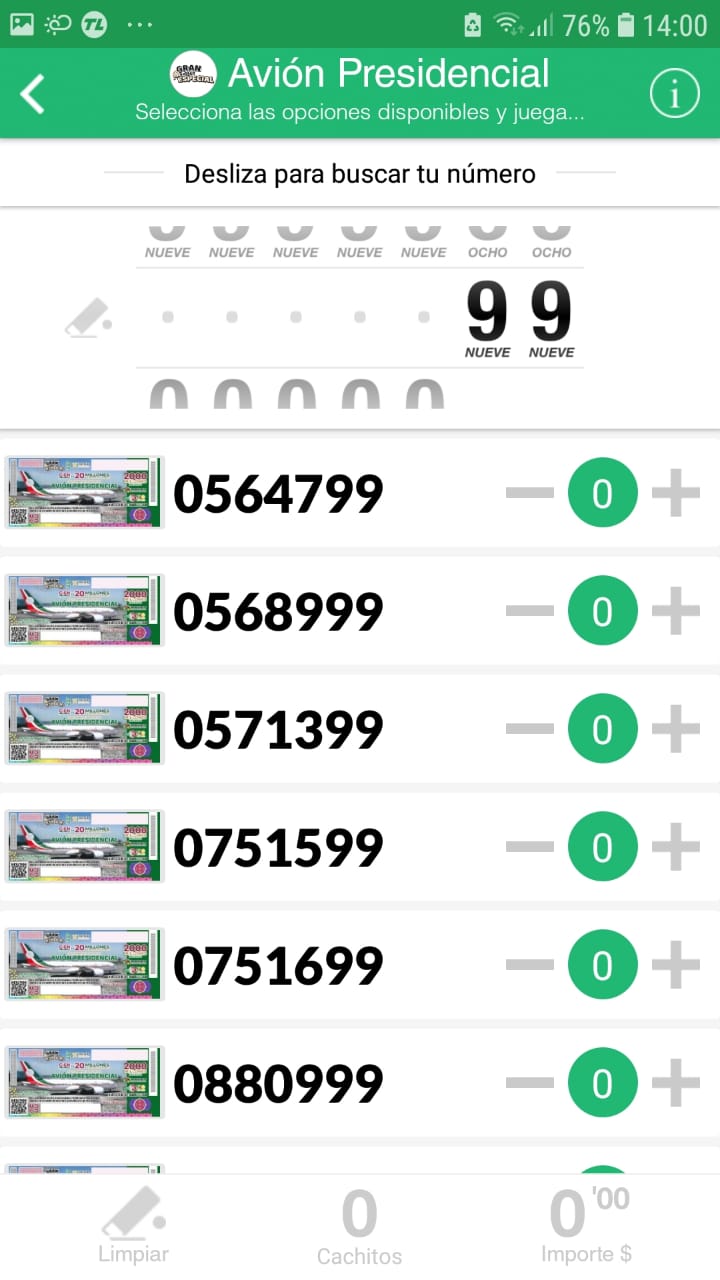This screenshot has height=1280, width=720.
Task: Reduce quantity for ticket 0568999
Action: pyautogui.click(x=529, y=611)
